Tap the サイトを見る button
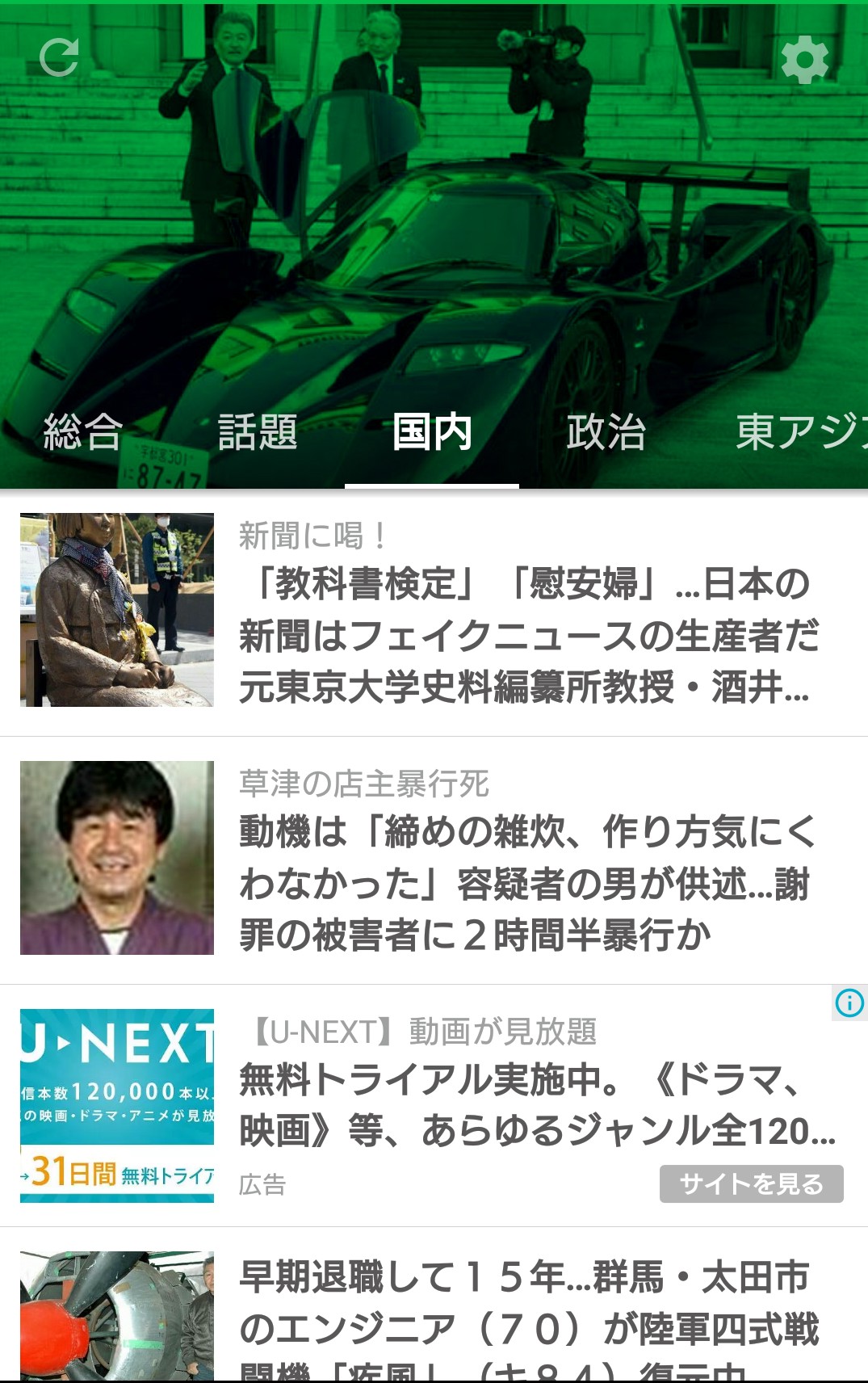The width and height of the screenshot is (868, 1383). click(x=751, y=1183)
